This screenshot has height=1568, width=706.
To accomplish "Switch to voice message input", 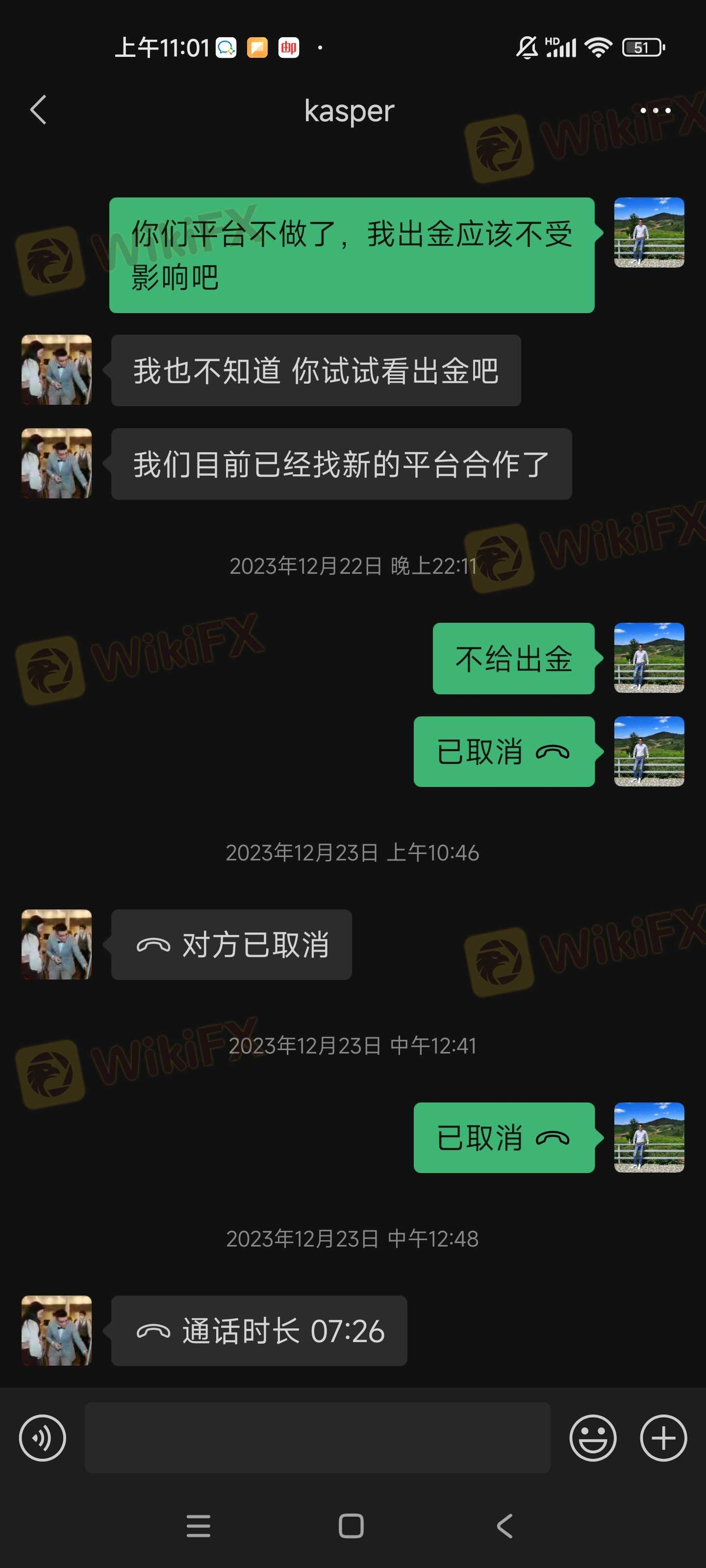I will tap(43, 1438).
